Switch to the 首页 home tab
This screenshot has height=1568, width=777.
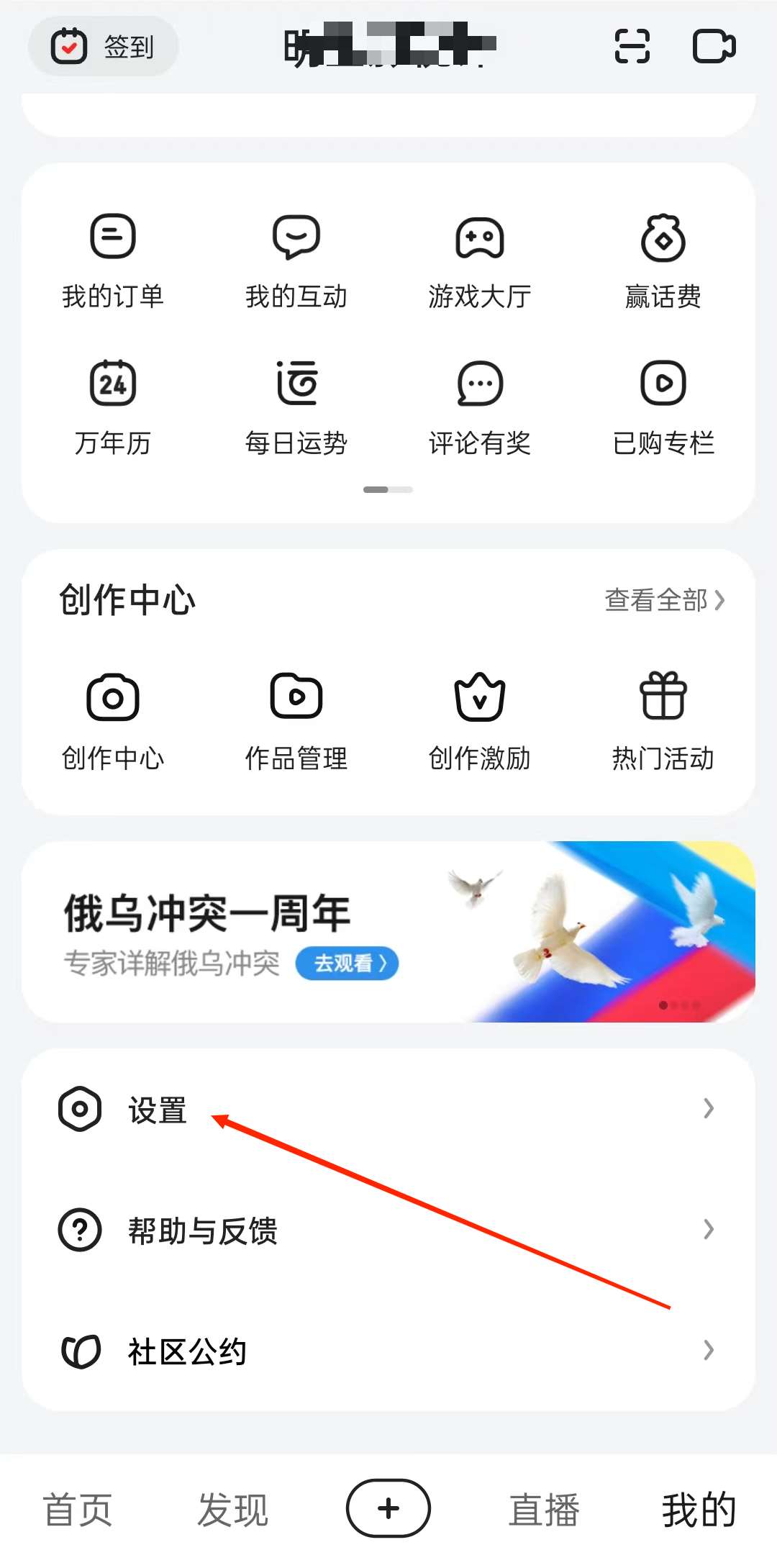78,1509
